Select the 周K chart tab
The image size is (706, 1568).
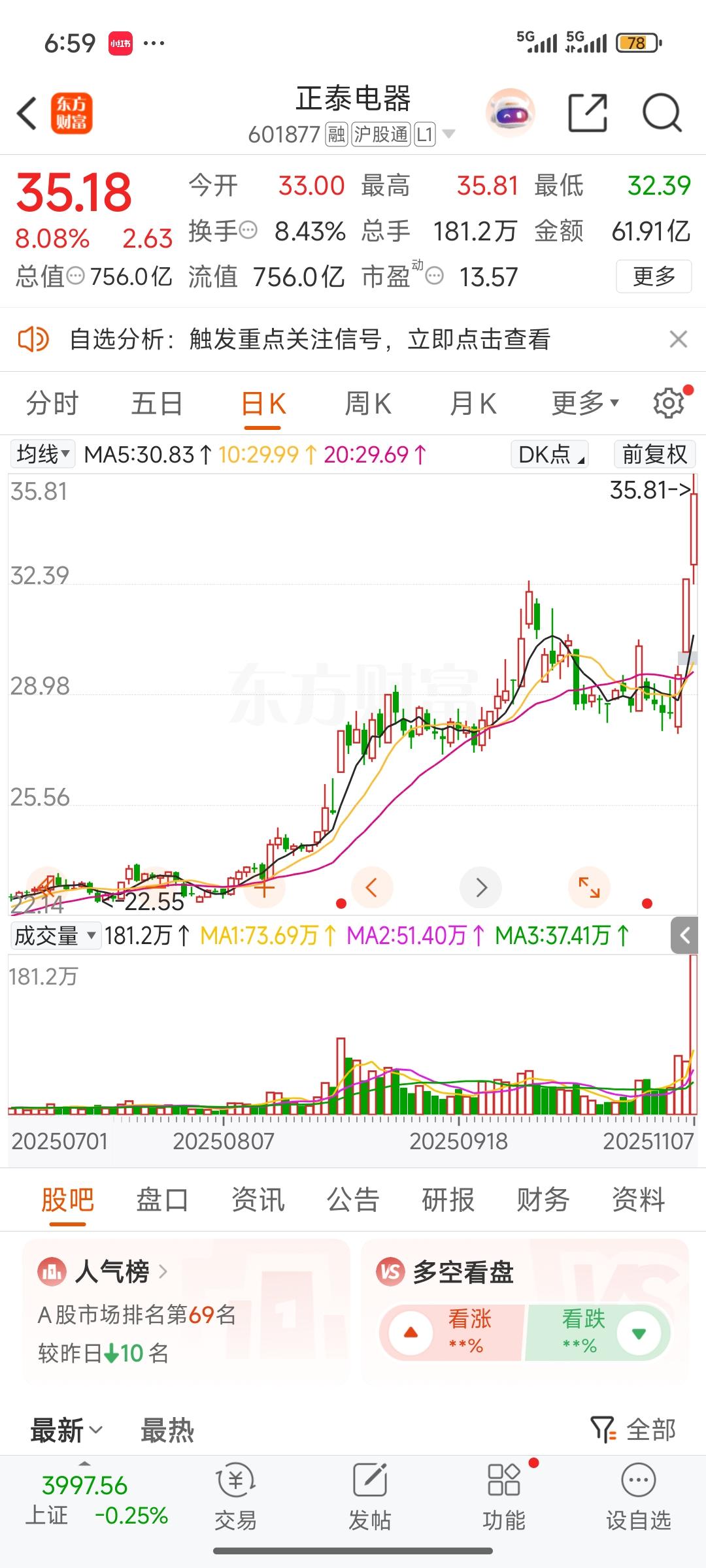click(368, 404)
